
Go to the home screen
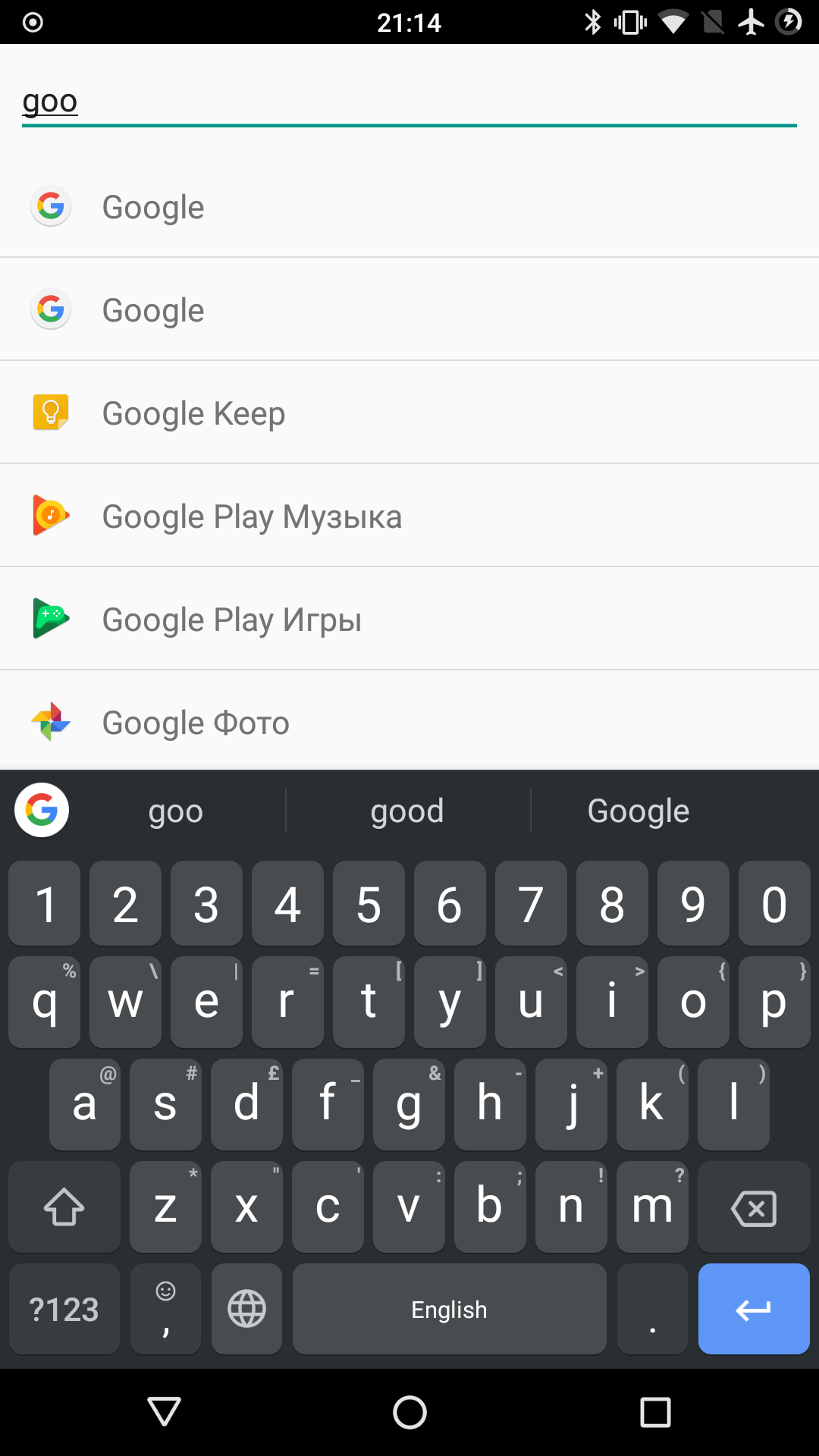tap(409, 1412)
